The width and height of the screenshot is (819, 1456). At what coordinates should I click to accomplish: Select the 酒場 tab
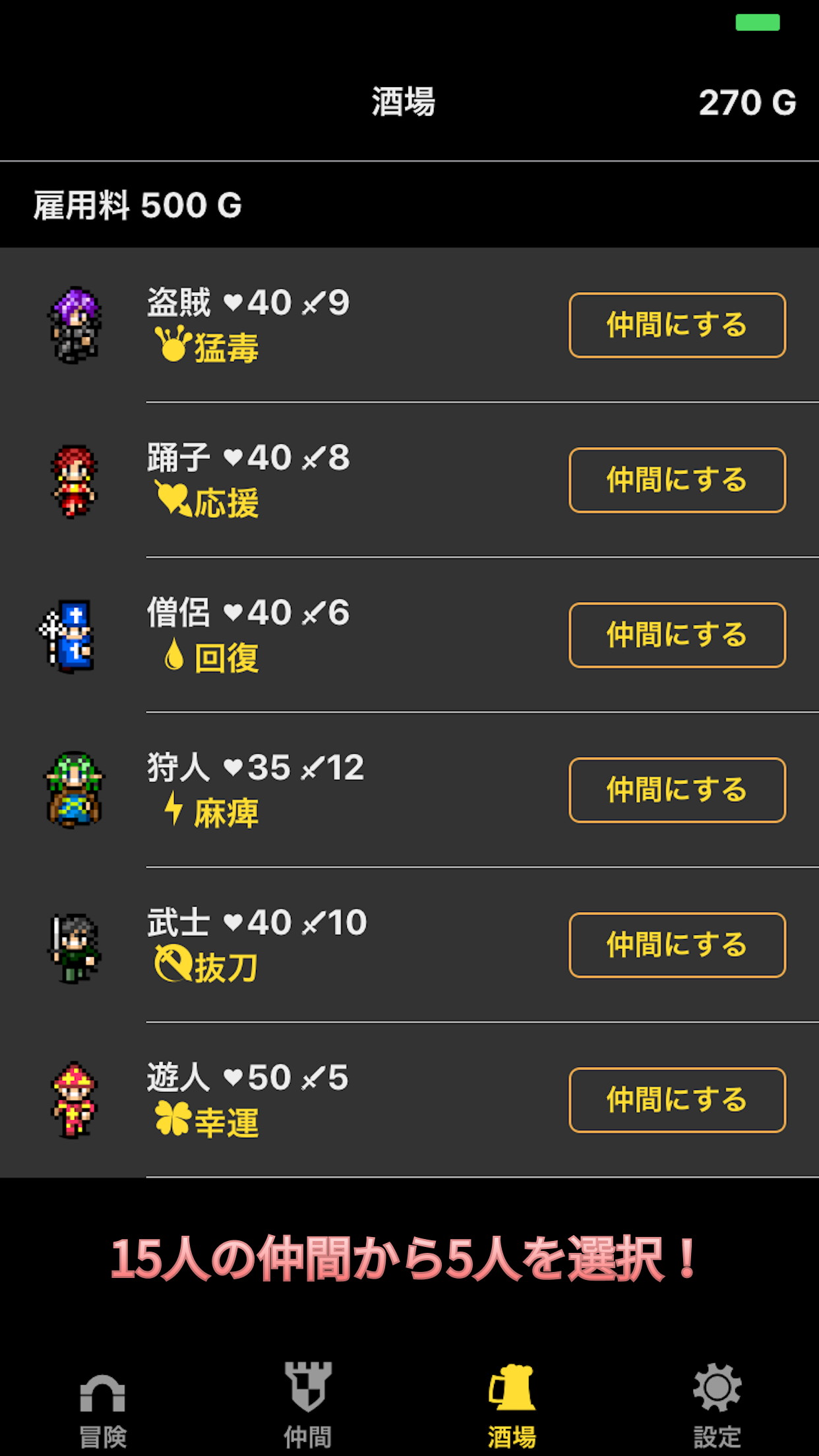pyautogui.click(x=512, y=1405)
